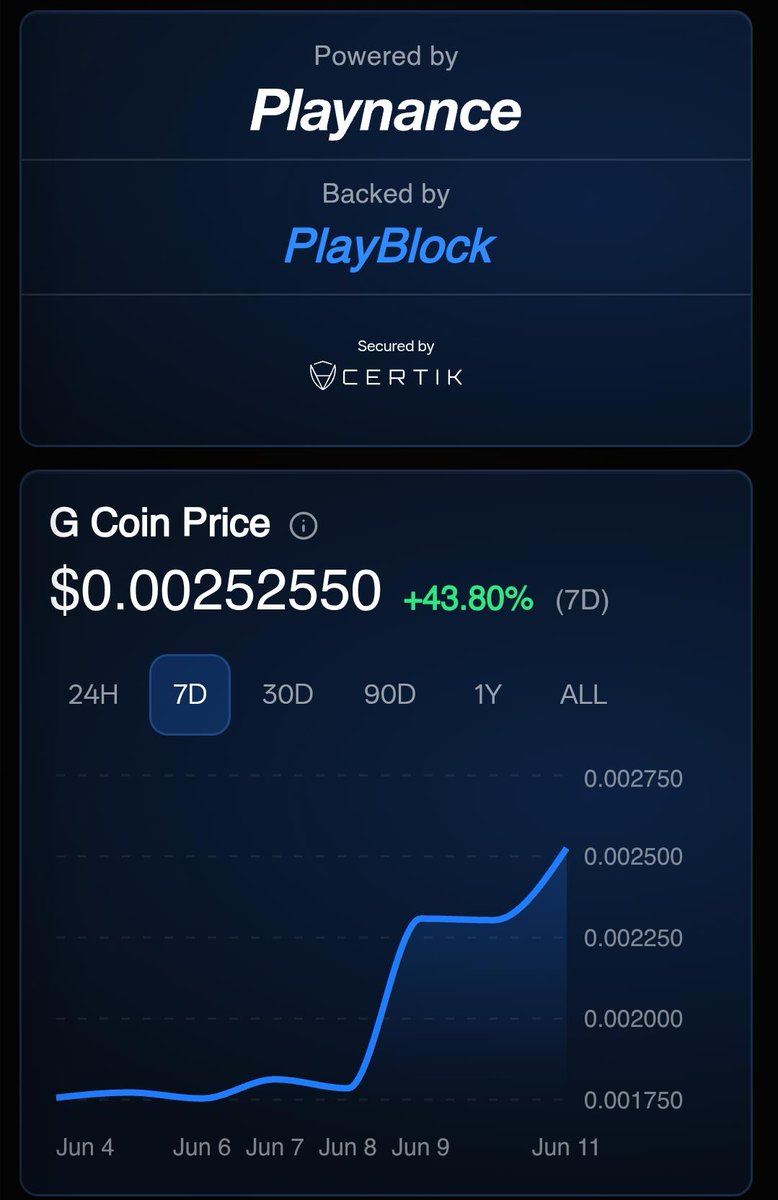Show the 30D price chart

click(x=287, y=694)
